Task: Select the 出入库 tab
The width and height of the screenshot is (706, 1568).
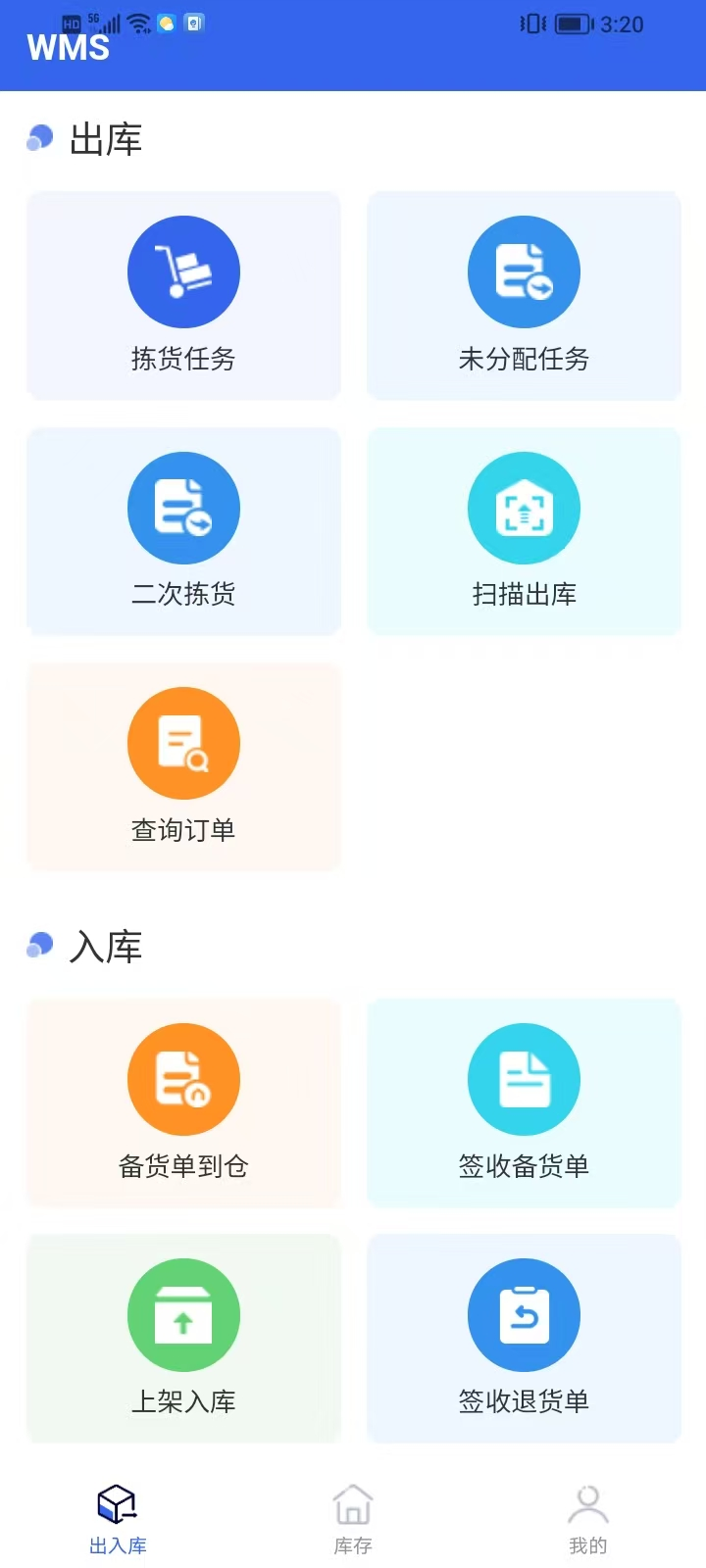Action: point(118,1519)
